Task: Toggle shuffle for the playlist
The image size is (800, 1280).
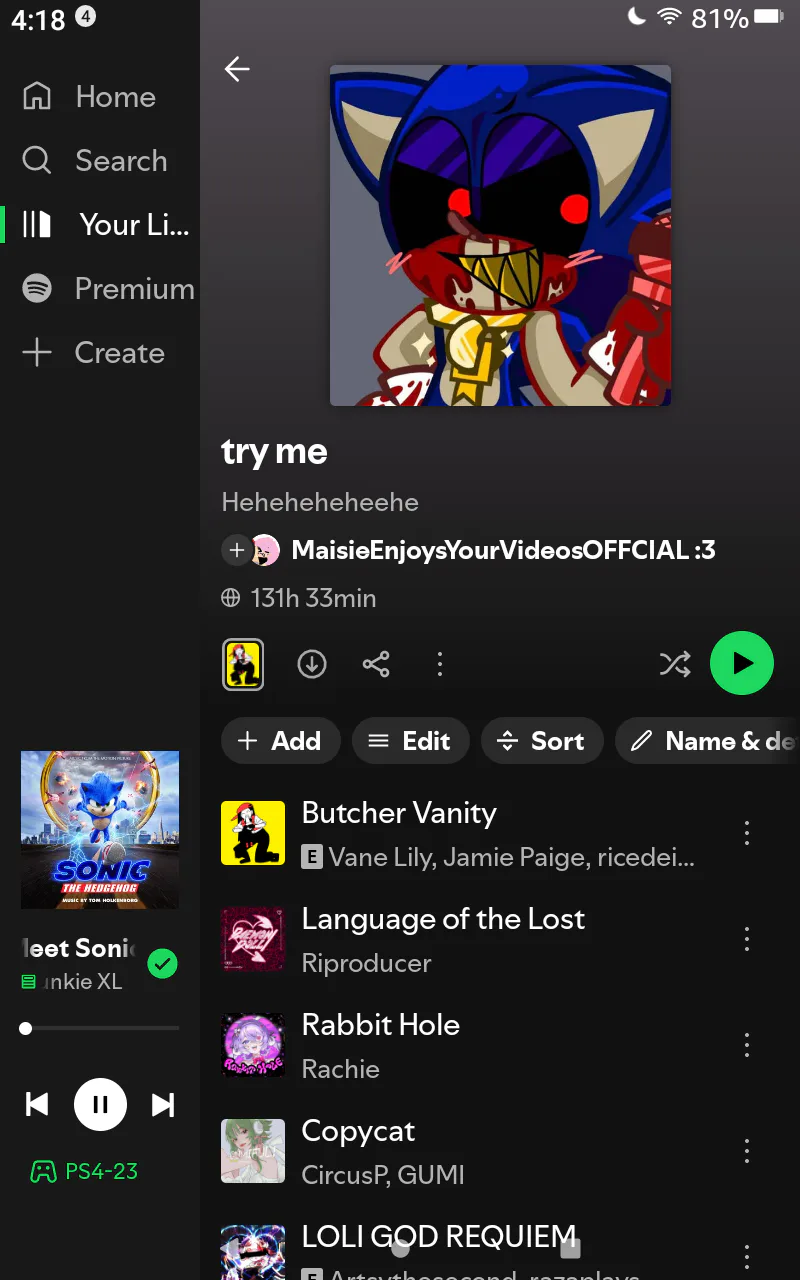Action: (x=675, y=664)
